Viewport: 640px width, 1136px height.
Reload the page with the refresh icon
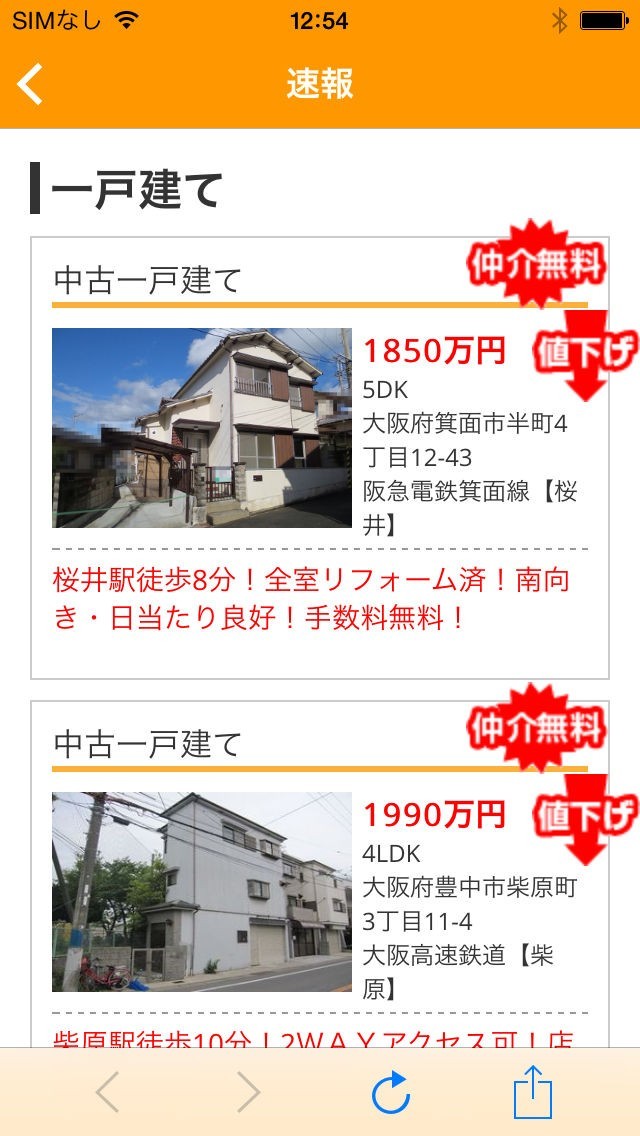tap(390, 1093)
